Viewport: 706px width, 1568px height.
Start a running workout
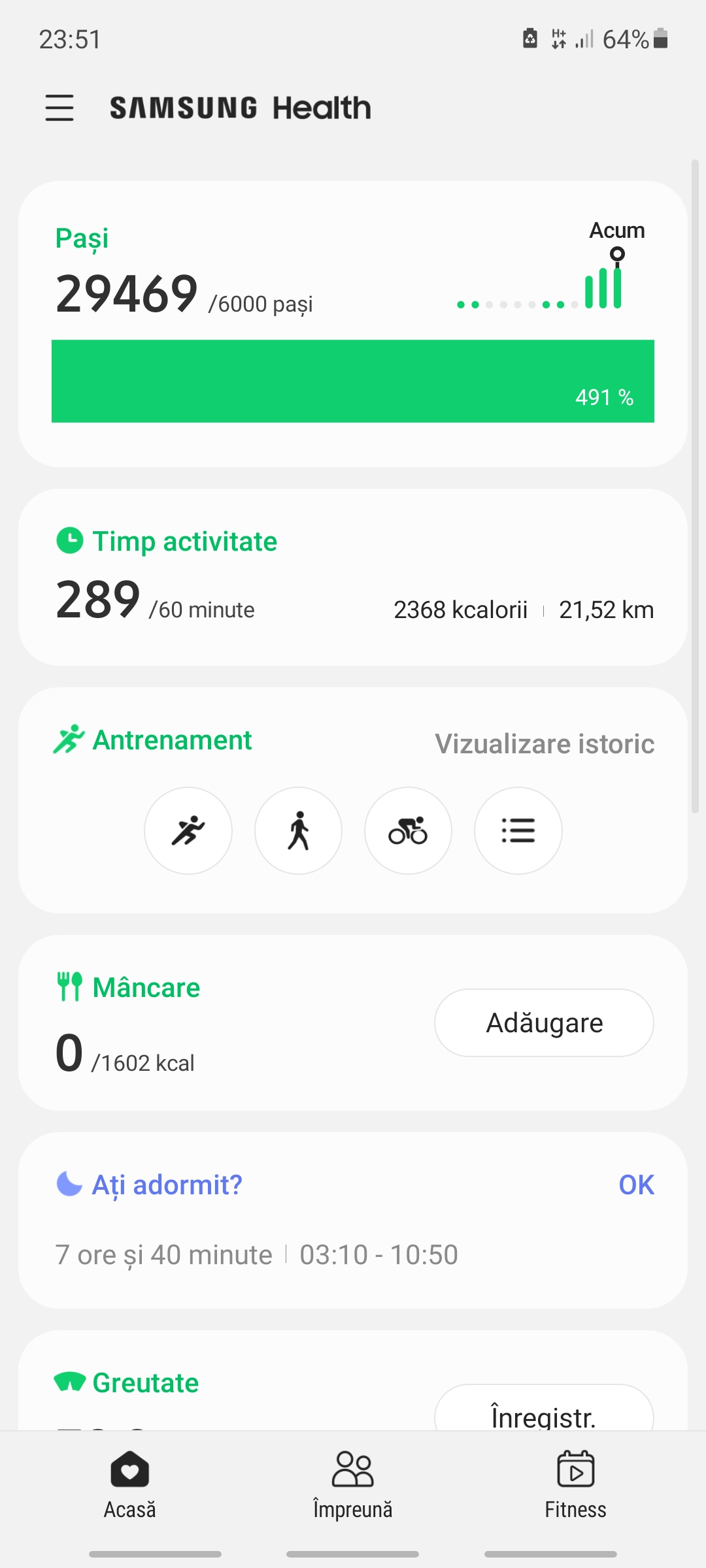(x=188, y=830)
